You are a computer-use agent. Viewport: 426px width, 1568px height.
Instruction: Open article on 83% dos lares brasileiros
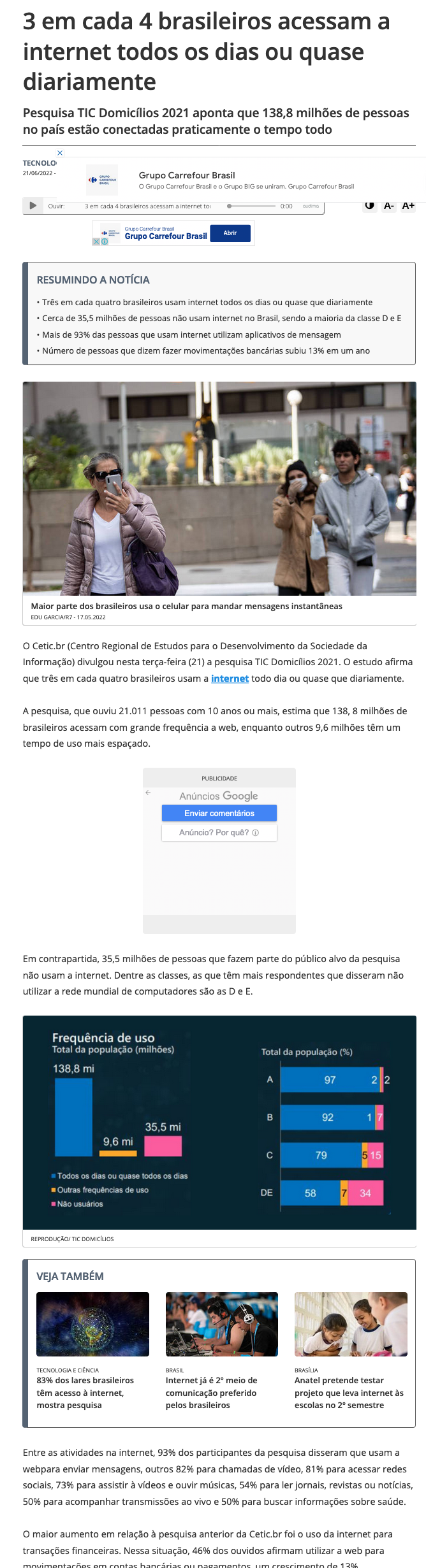(x=85, y=1393)
